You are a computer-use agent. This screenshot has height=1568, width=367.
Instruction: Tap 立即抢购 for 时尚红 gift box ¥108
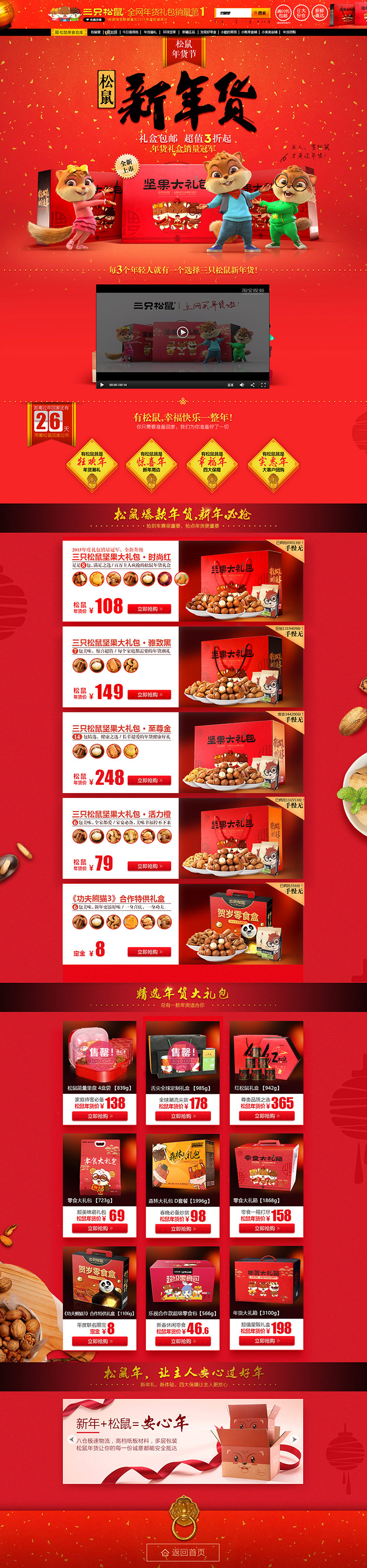[149, 609]
